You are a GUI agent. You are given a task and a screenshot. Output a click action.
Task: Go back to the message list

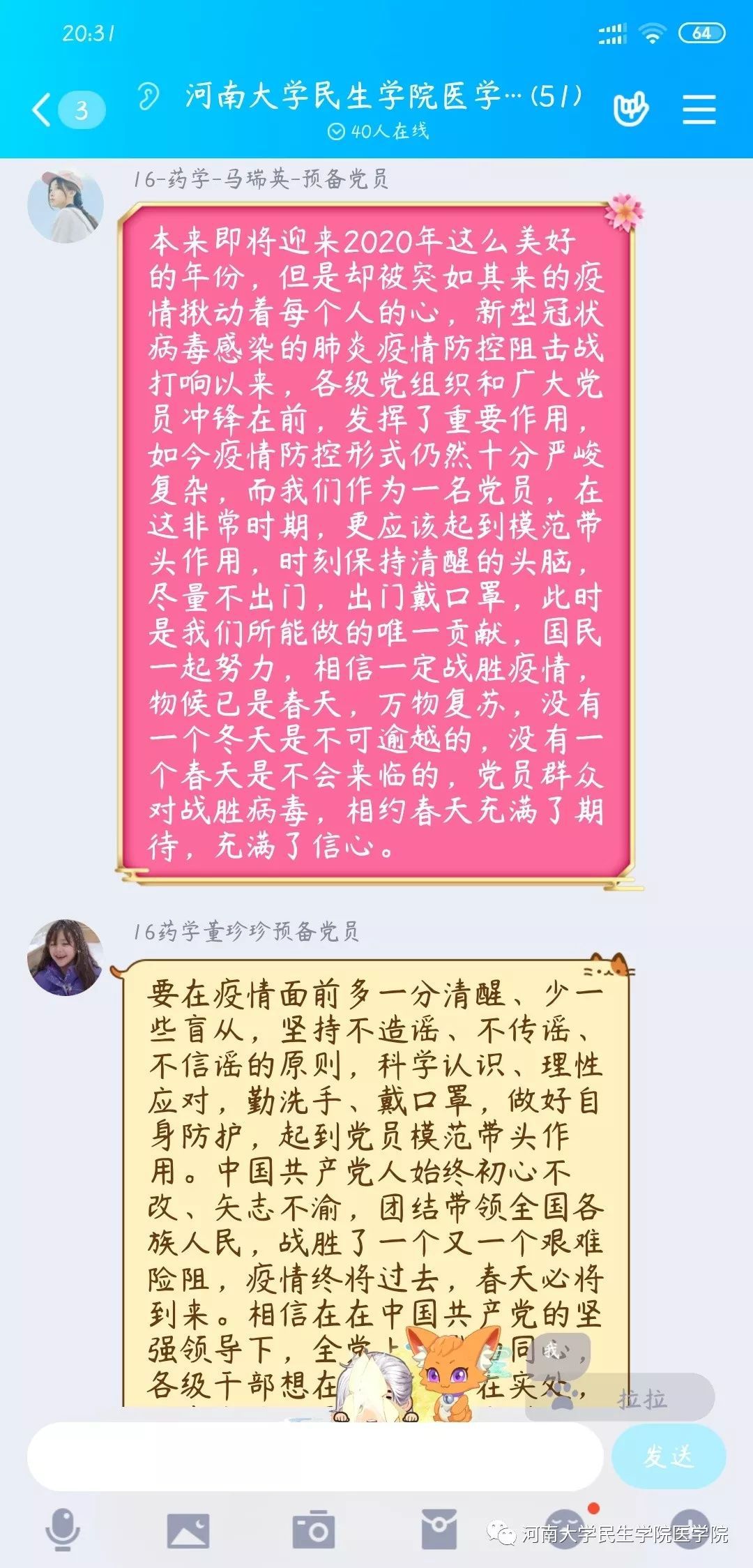43,110
